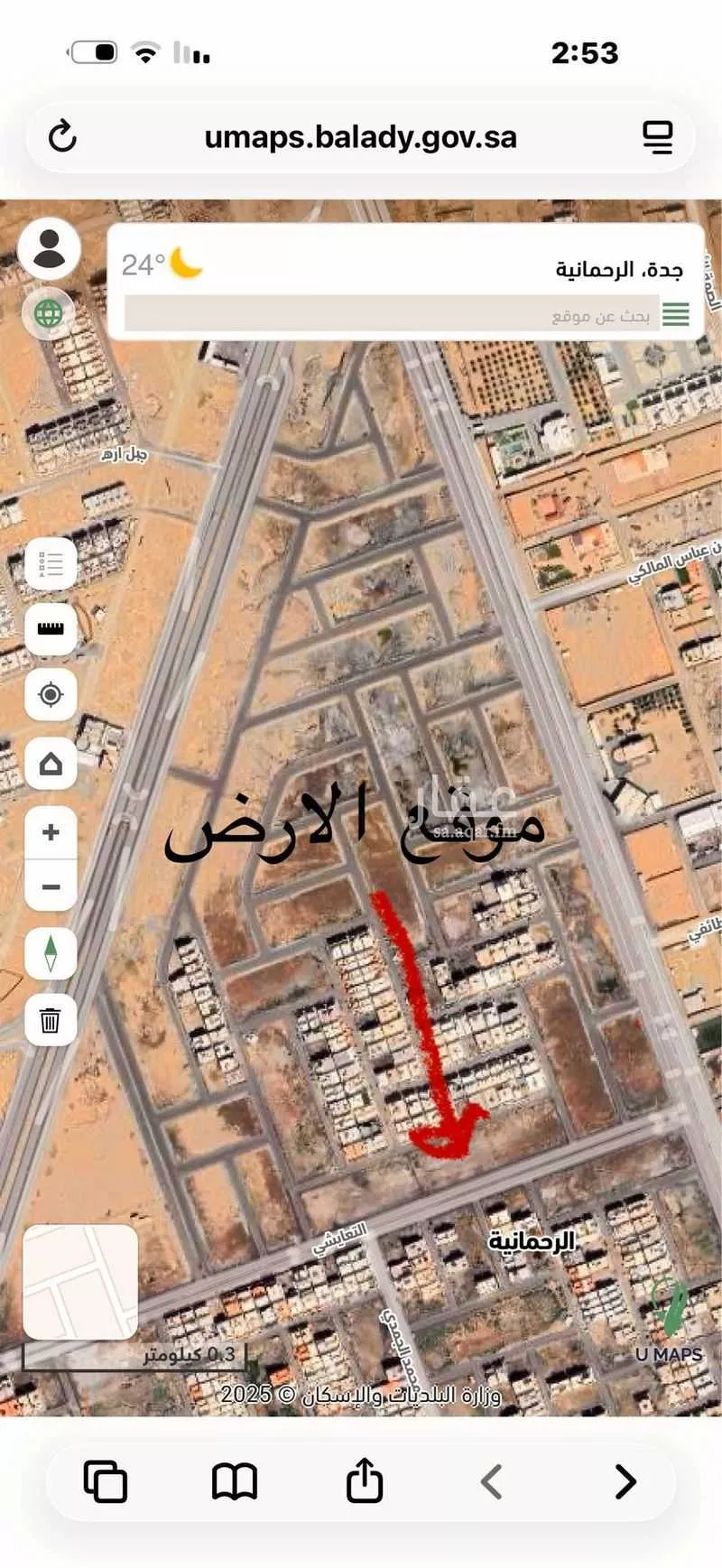Image resolution: width=722 pixels, height=1568 pixels.
Task: Select the ruler measurement tool
Action: (x=51, y=629)
